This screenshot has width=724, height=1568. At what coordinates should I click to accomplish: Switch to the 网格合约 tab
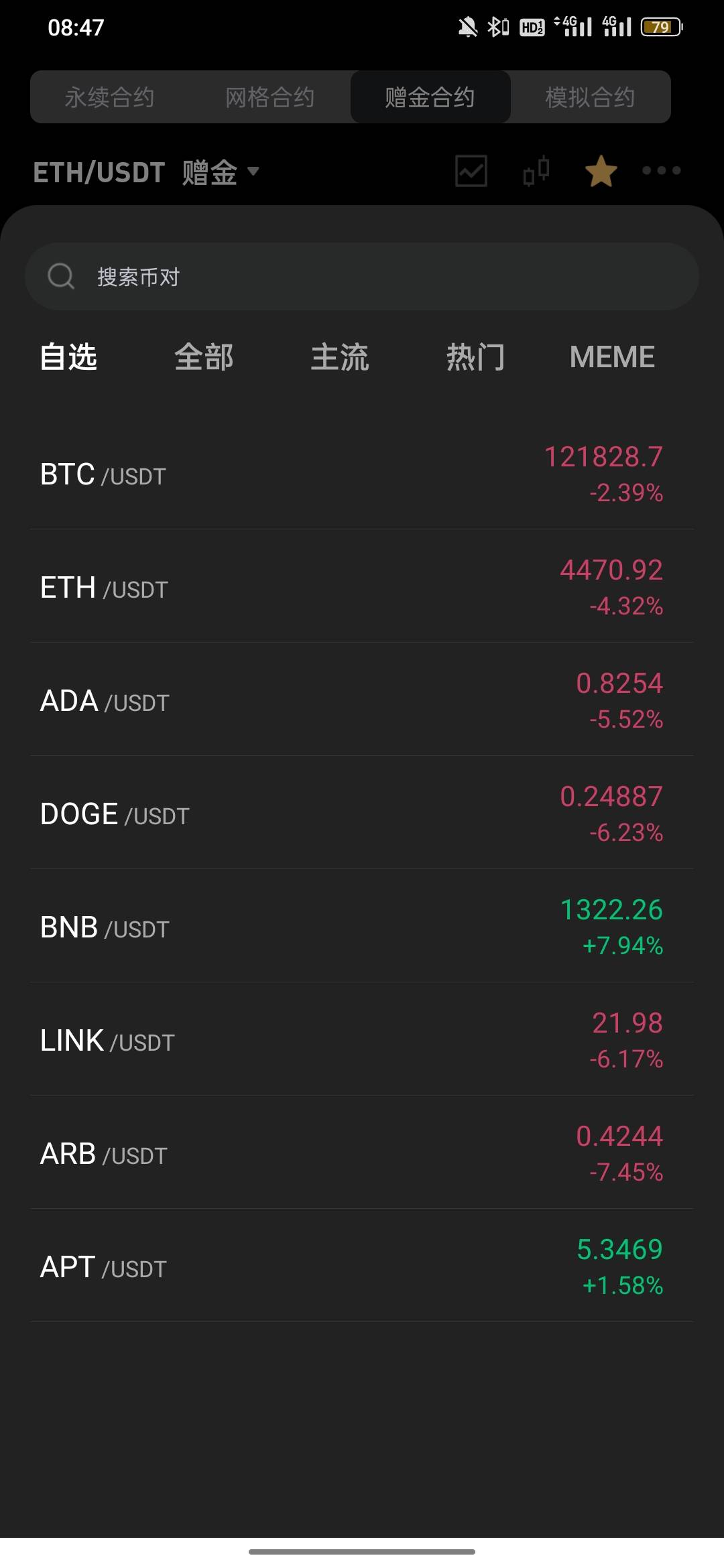click(270, 97)
